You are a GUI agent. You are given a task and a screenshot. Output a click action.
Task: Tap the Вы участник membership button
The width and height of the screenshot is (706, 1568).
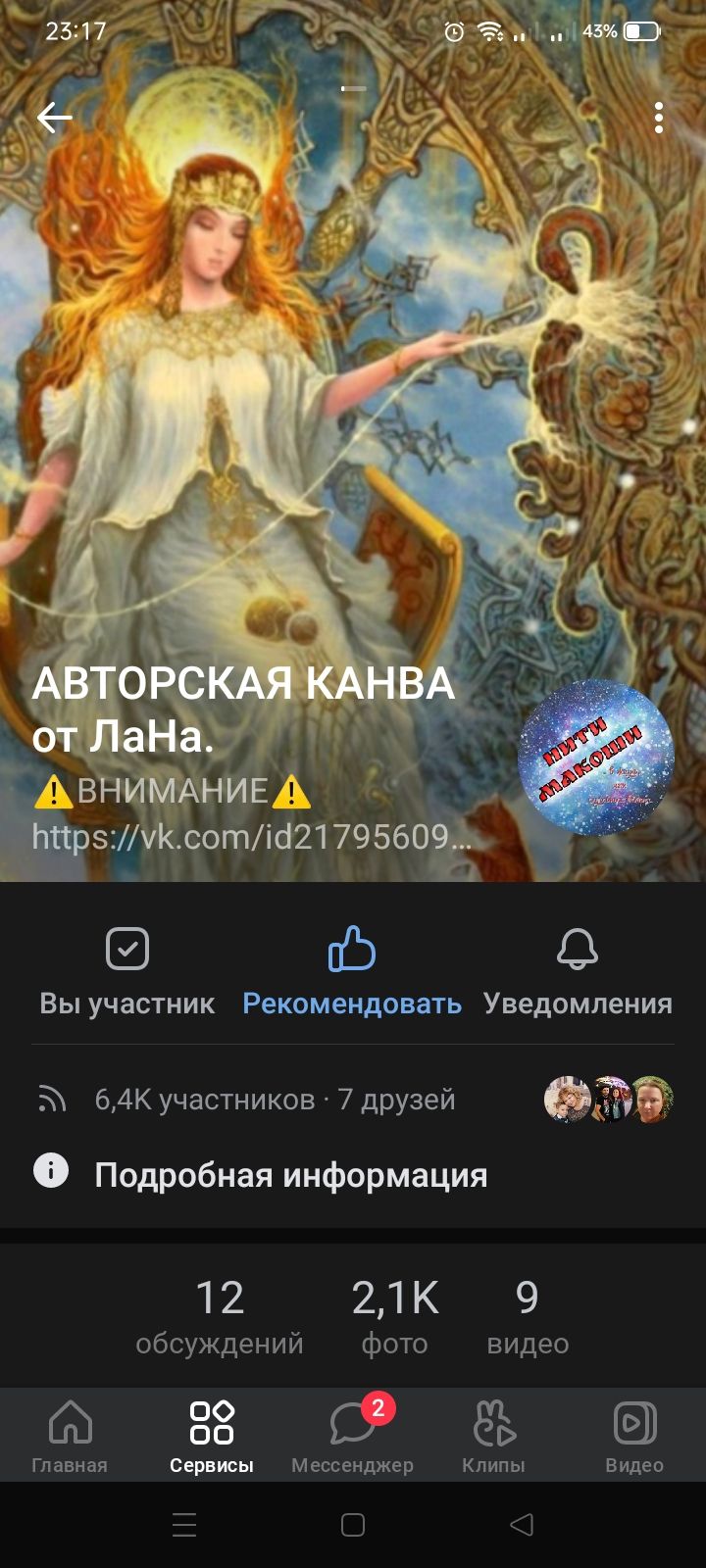tap(127, 972)
